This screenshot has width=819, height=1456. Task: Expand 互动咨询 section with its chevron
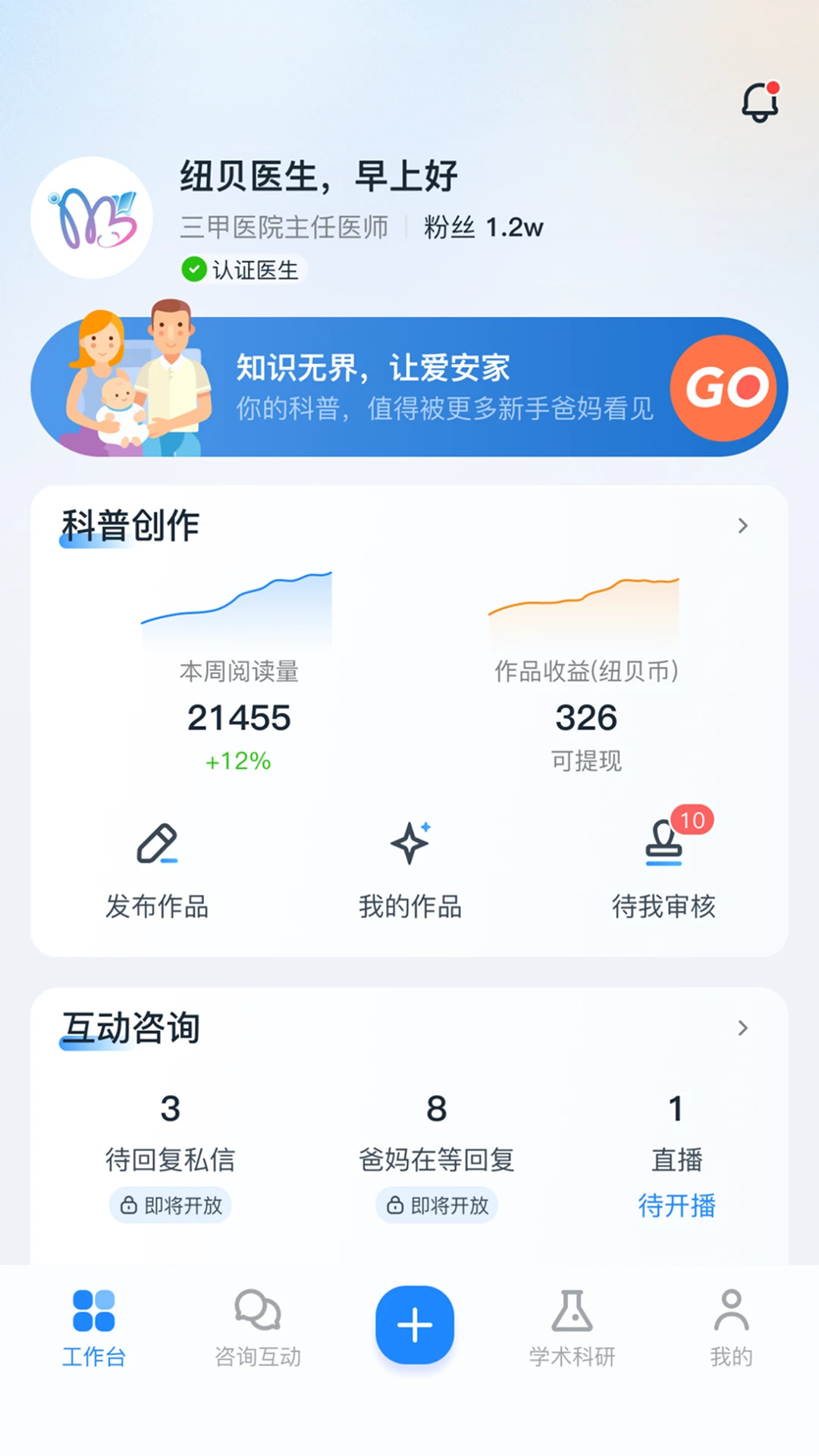743,1028
